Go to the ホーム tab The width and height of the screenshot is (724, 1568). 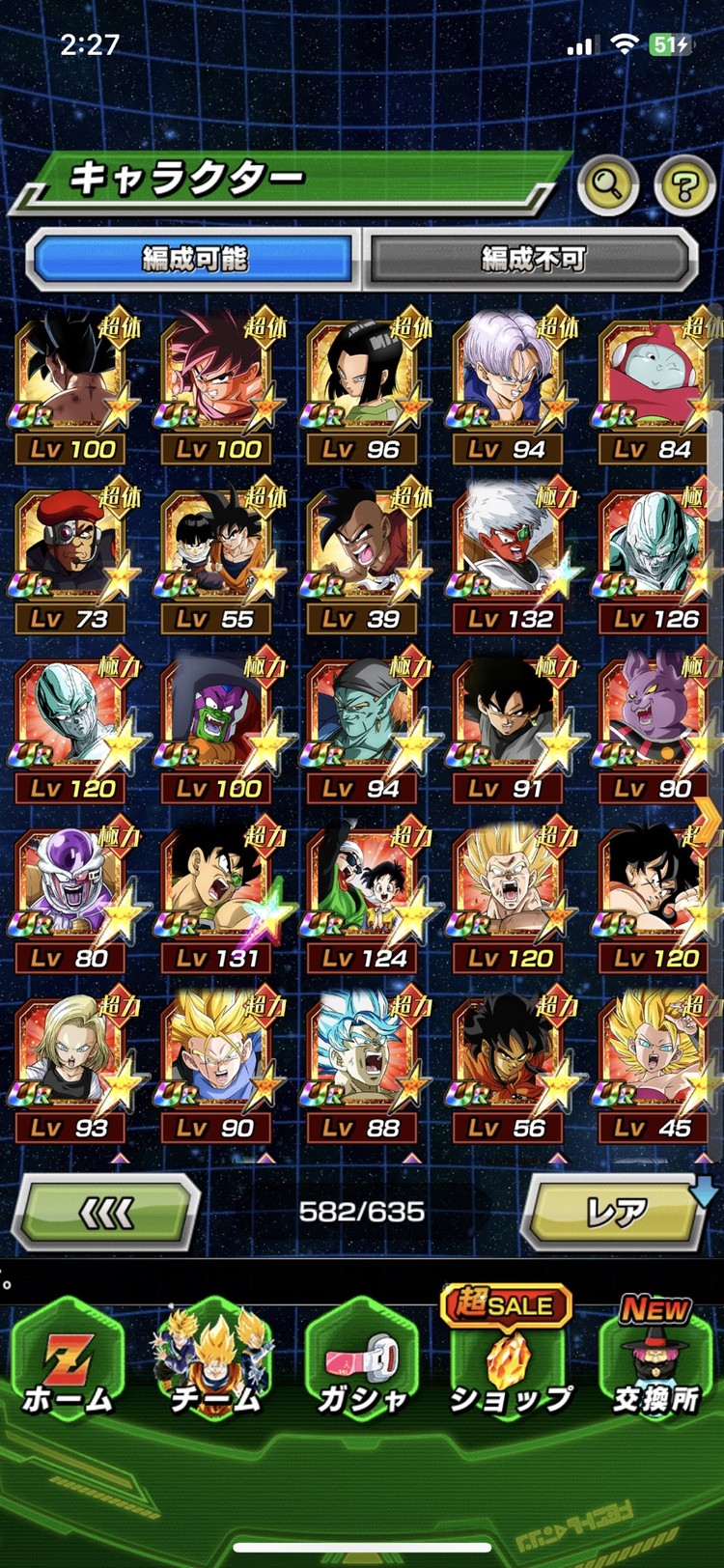click(68, 1363)
